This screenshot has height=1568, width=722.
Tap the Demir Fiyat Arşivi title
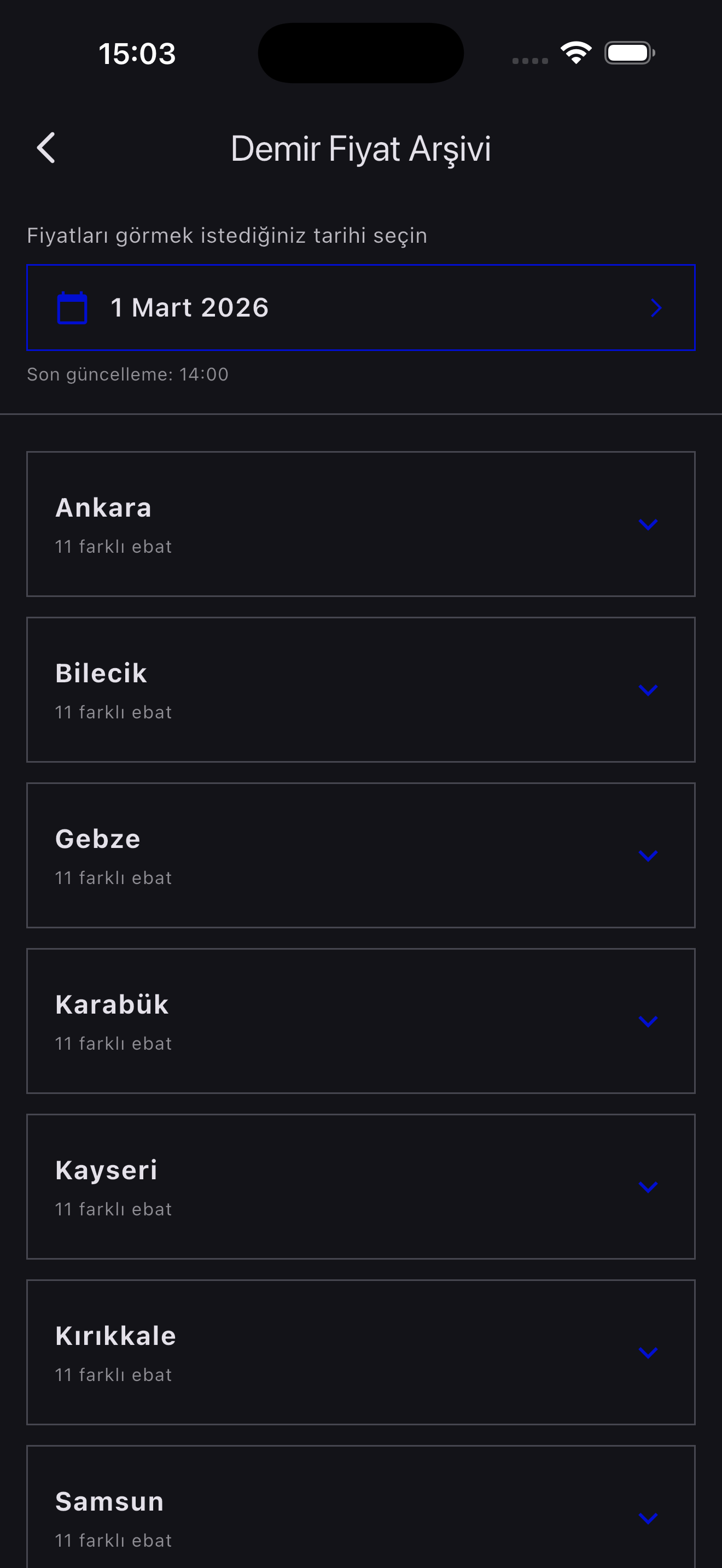click(361, 148)
